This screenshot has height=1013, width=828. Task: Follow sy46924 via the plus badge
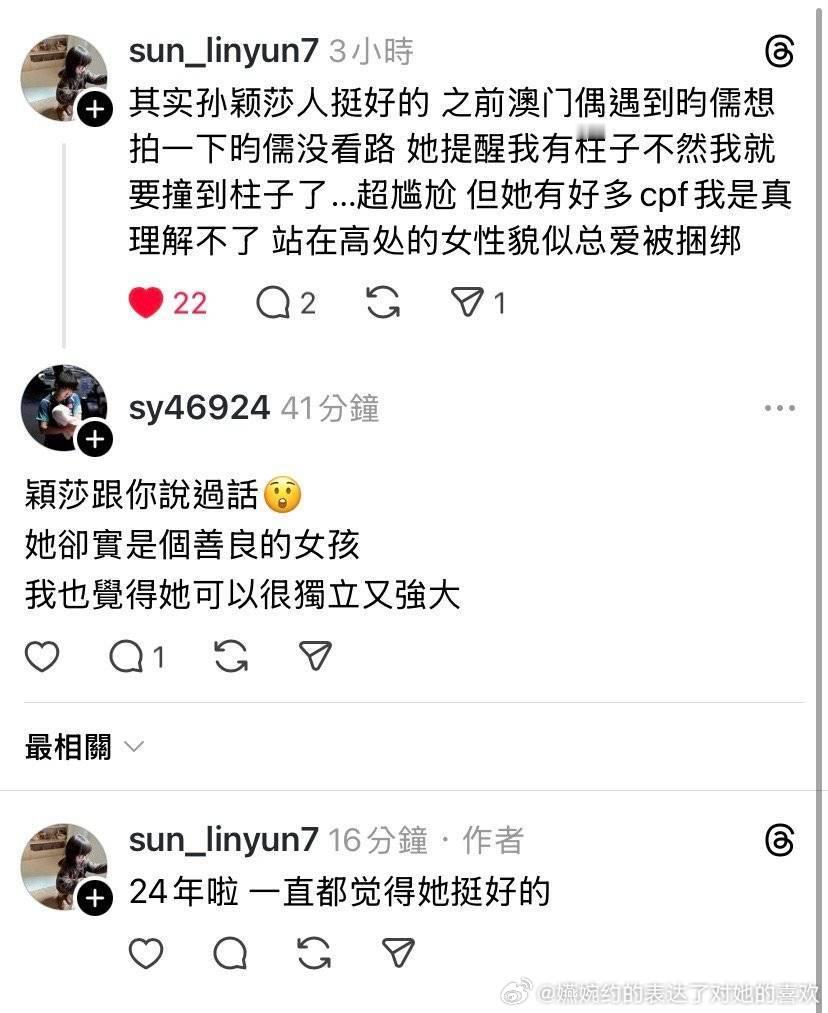(x=95, y=438)
